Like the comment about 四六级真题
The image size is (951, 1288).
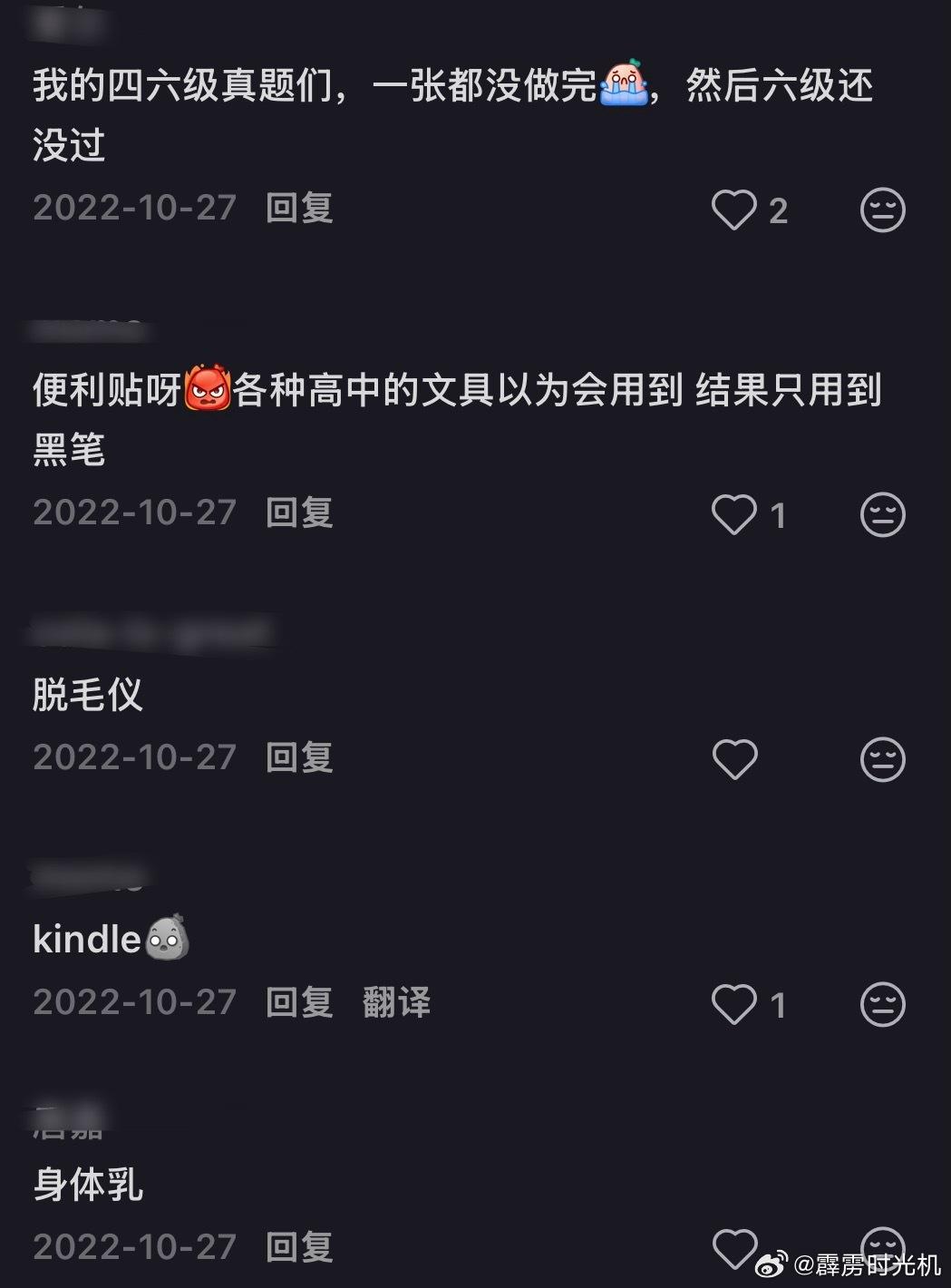(736, 210)
